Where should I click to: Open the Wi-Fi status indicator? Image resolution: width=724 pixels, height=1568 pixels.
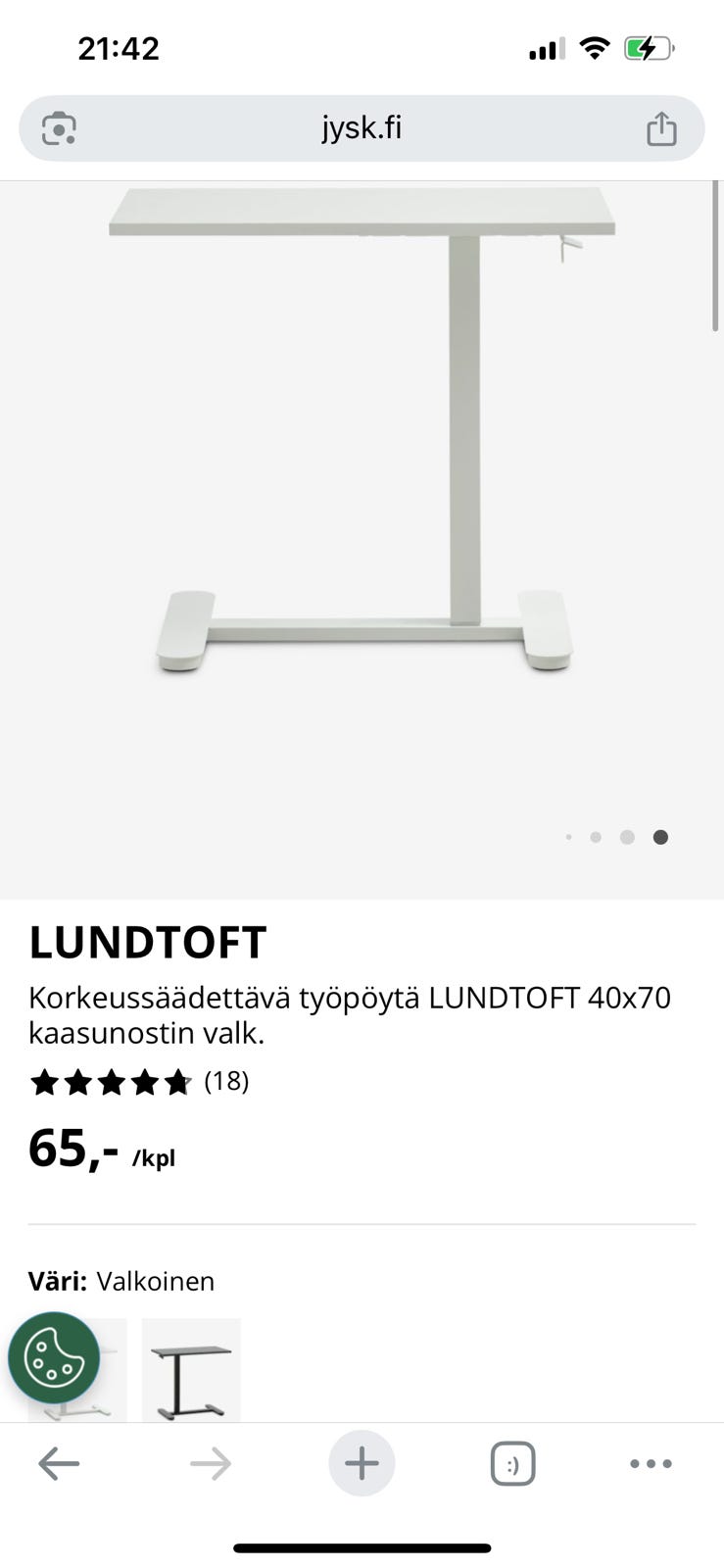pyautogui.click(x=596, y=46)
